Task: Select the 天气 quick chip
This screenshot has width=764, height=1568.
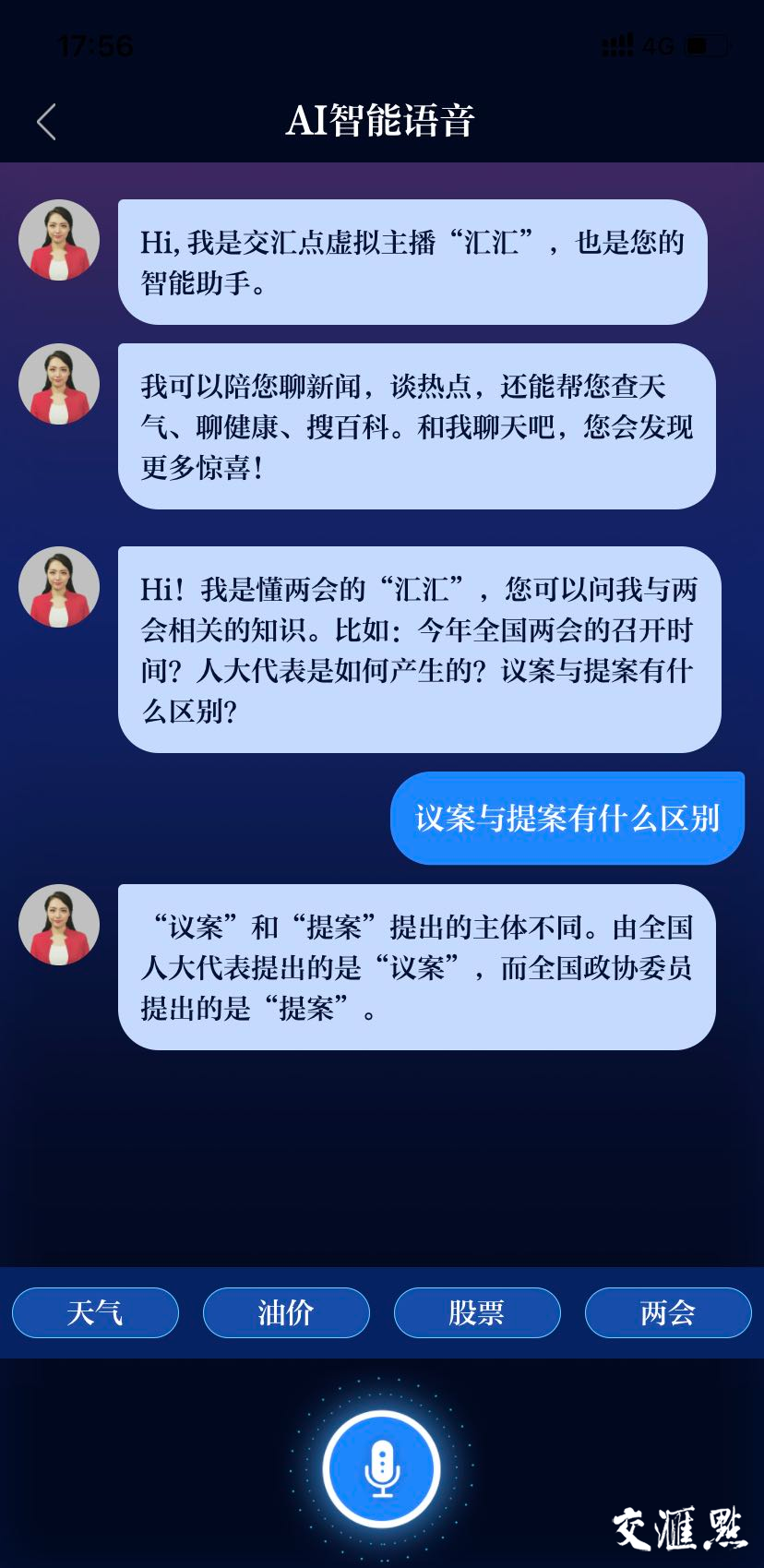Action: 95,1312
